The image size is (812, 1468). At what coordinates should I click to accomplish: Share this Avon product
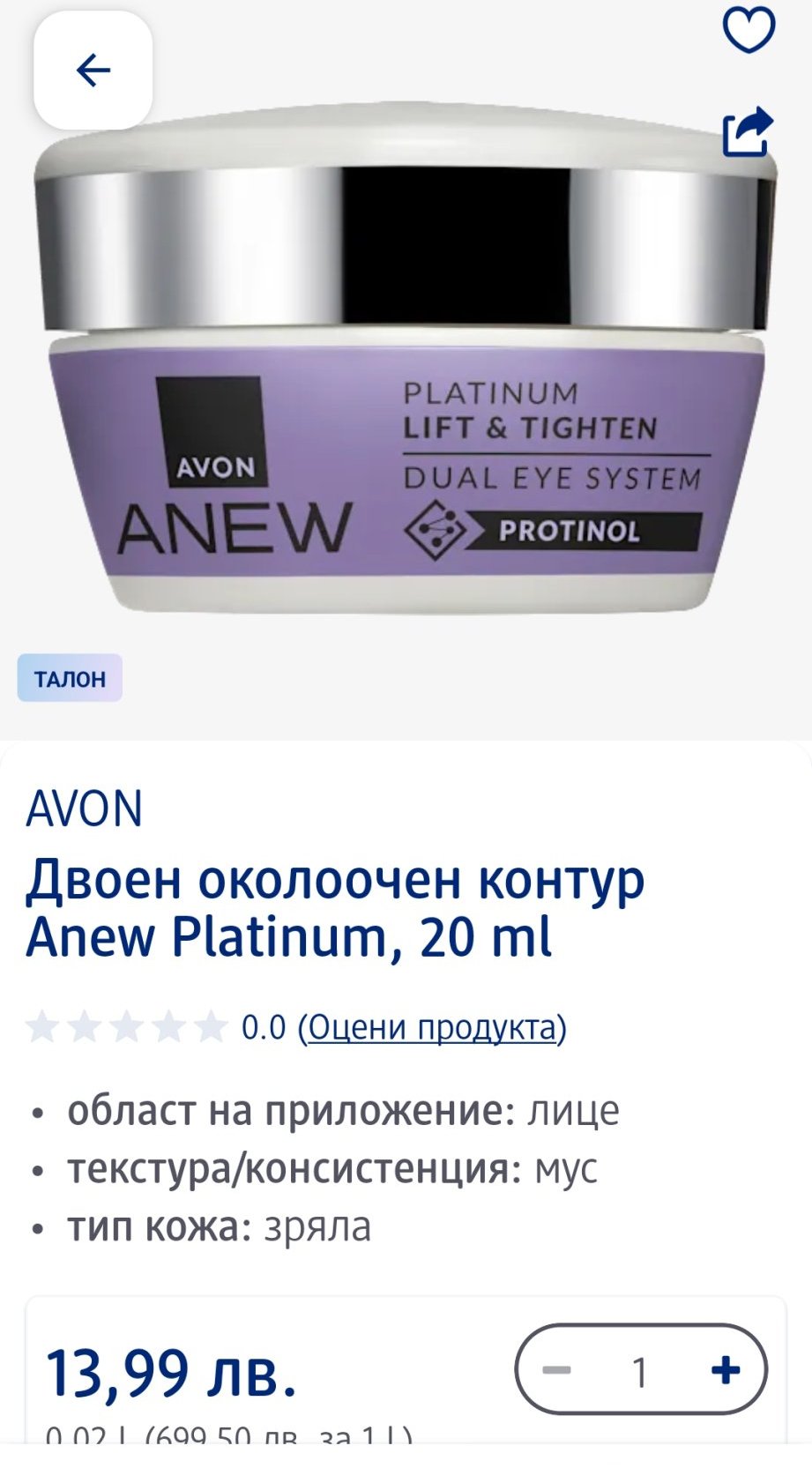748,132
